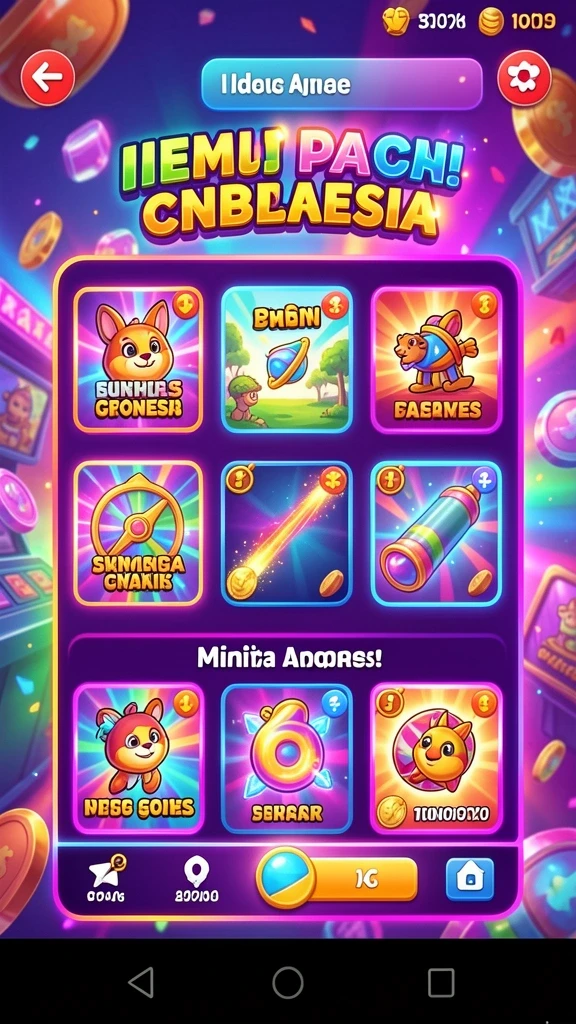
Task: Select the golden number six card
Action: pos(287,758)
